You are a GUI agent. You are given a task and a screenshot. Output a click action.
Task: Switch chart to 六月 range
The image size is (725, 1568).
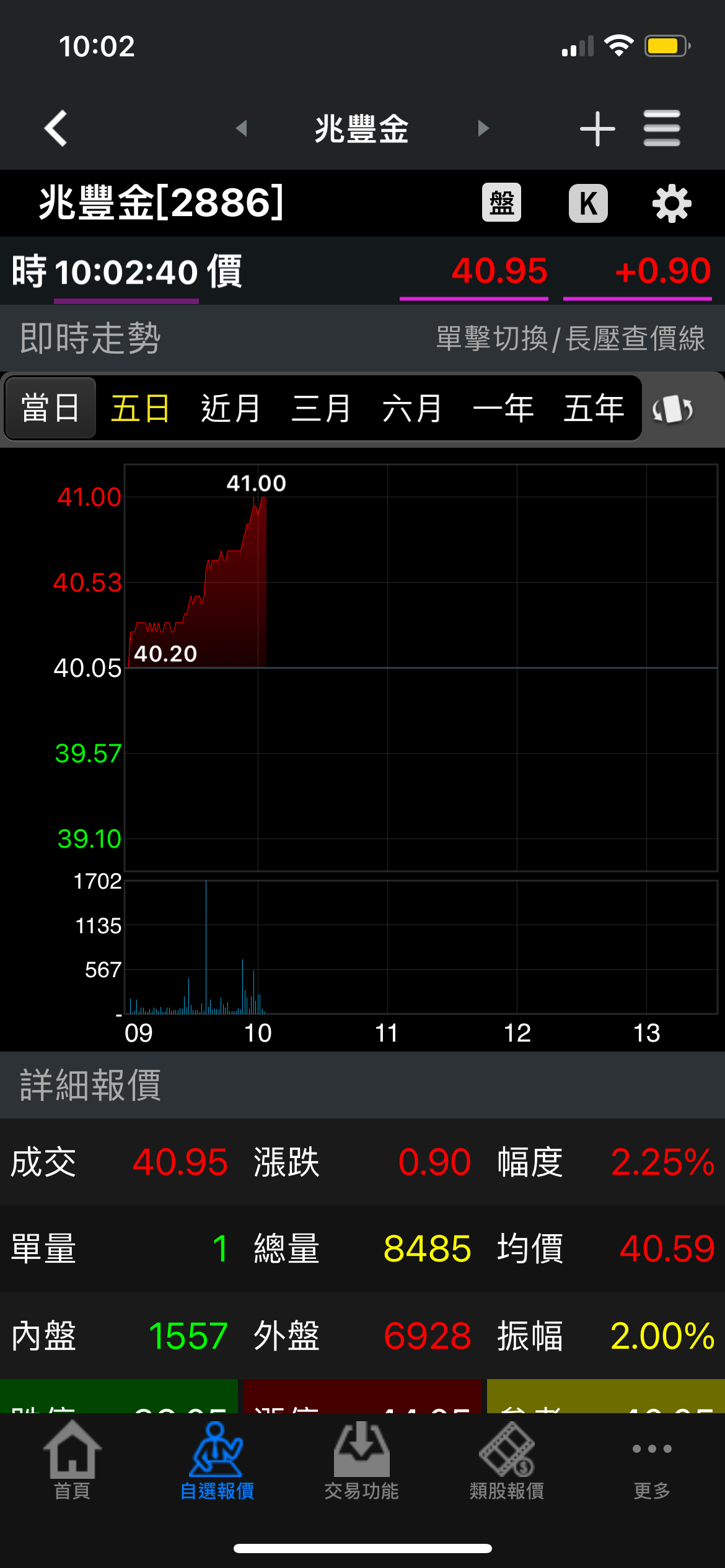click(412, 409)
